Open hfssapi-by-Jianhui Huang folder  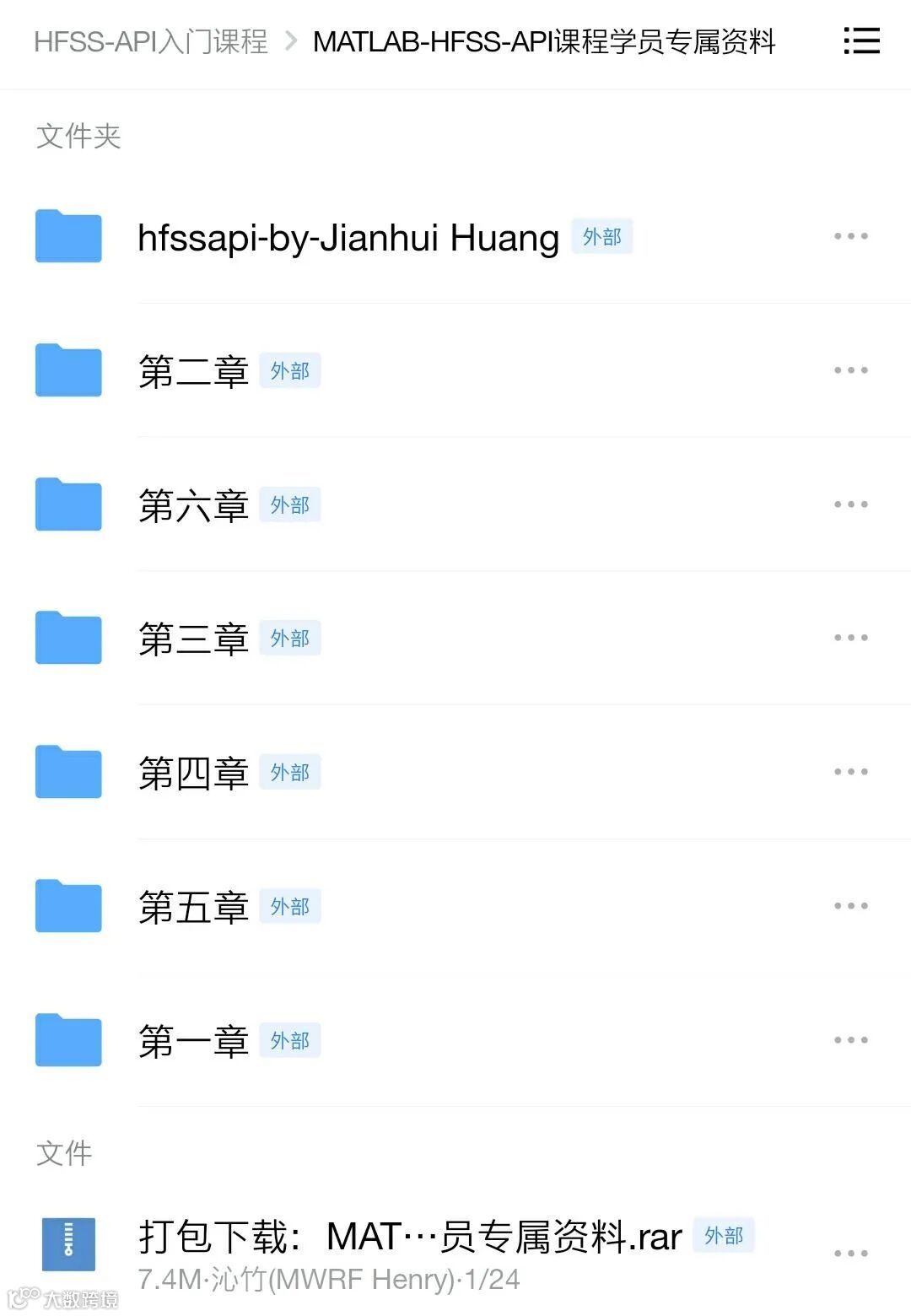pos(348,238)
